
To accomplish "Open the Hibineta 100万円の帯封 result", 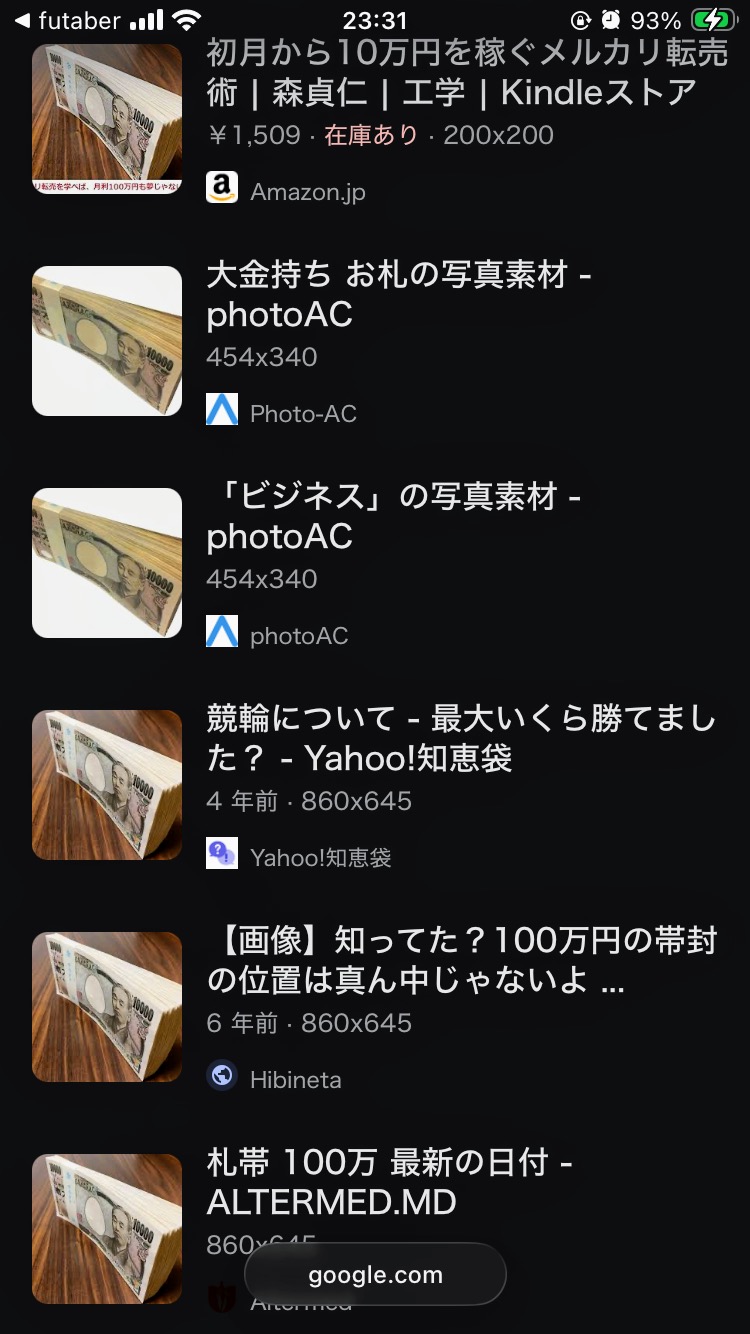I will pyautogui.click(x=460, y=960).
